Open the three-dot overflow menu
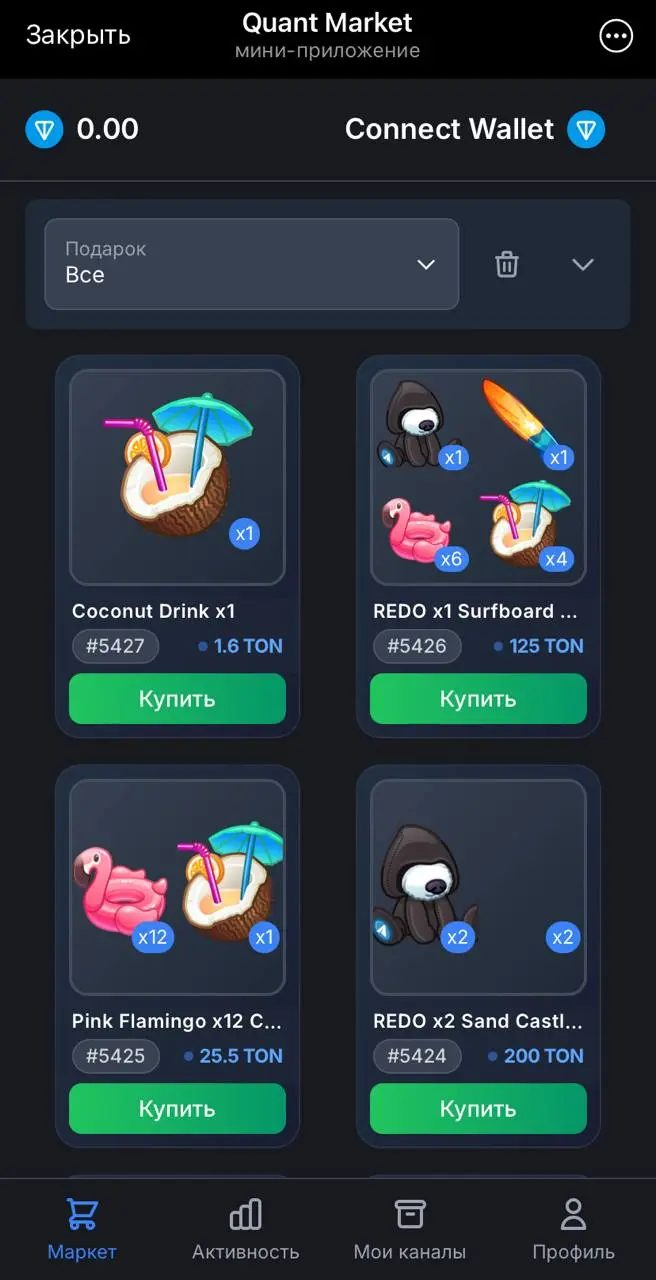Viewport: 656px width, 1280px height. coord(616,37)
